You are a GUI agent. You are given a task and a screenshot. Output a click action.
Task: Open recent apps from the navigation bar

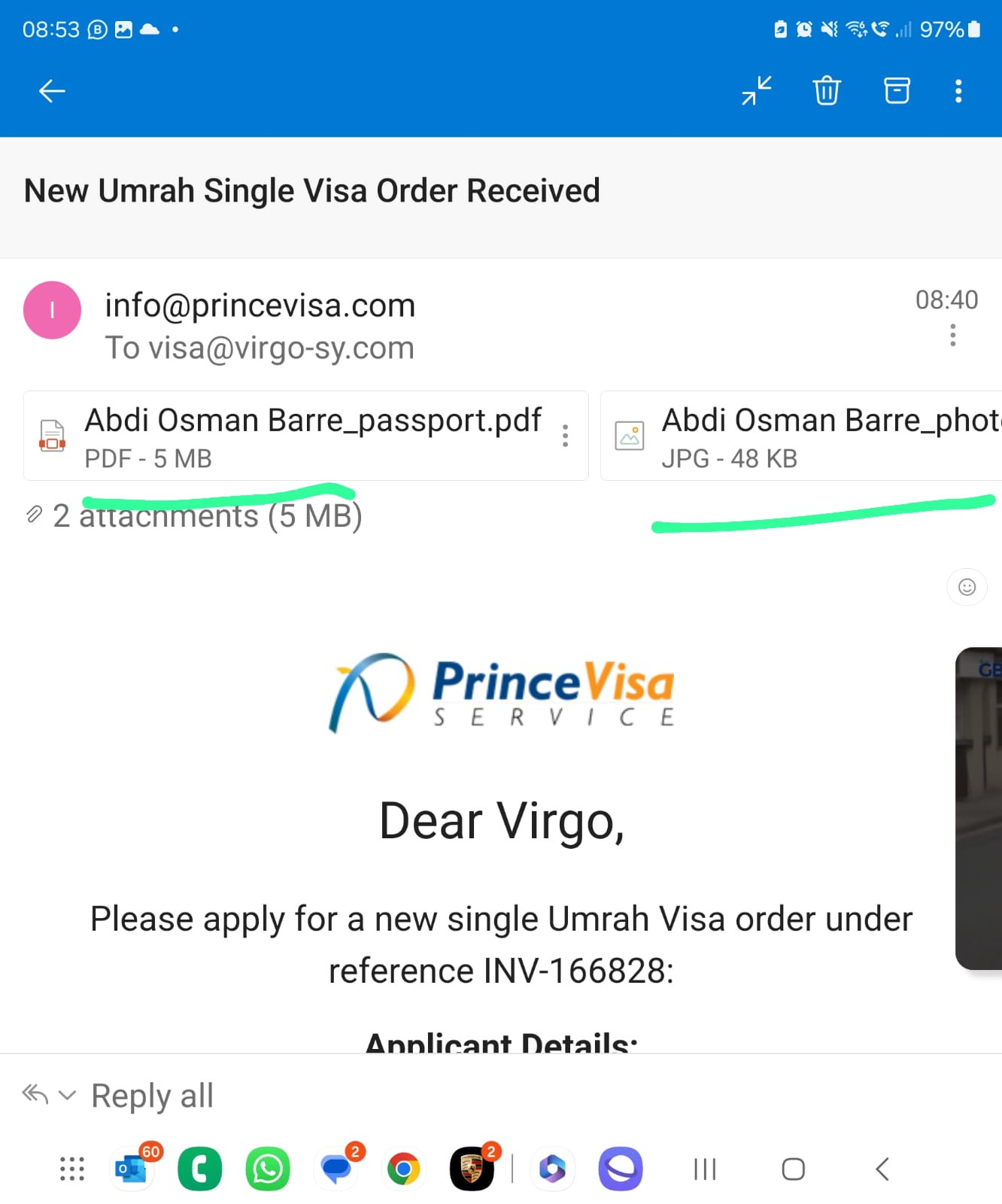point(705,1169)
